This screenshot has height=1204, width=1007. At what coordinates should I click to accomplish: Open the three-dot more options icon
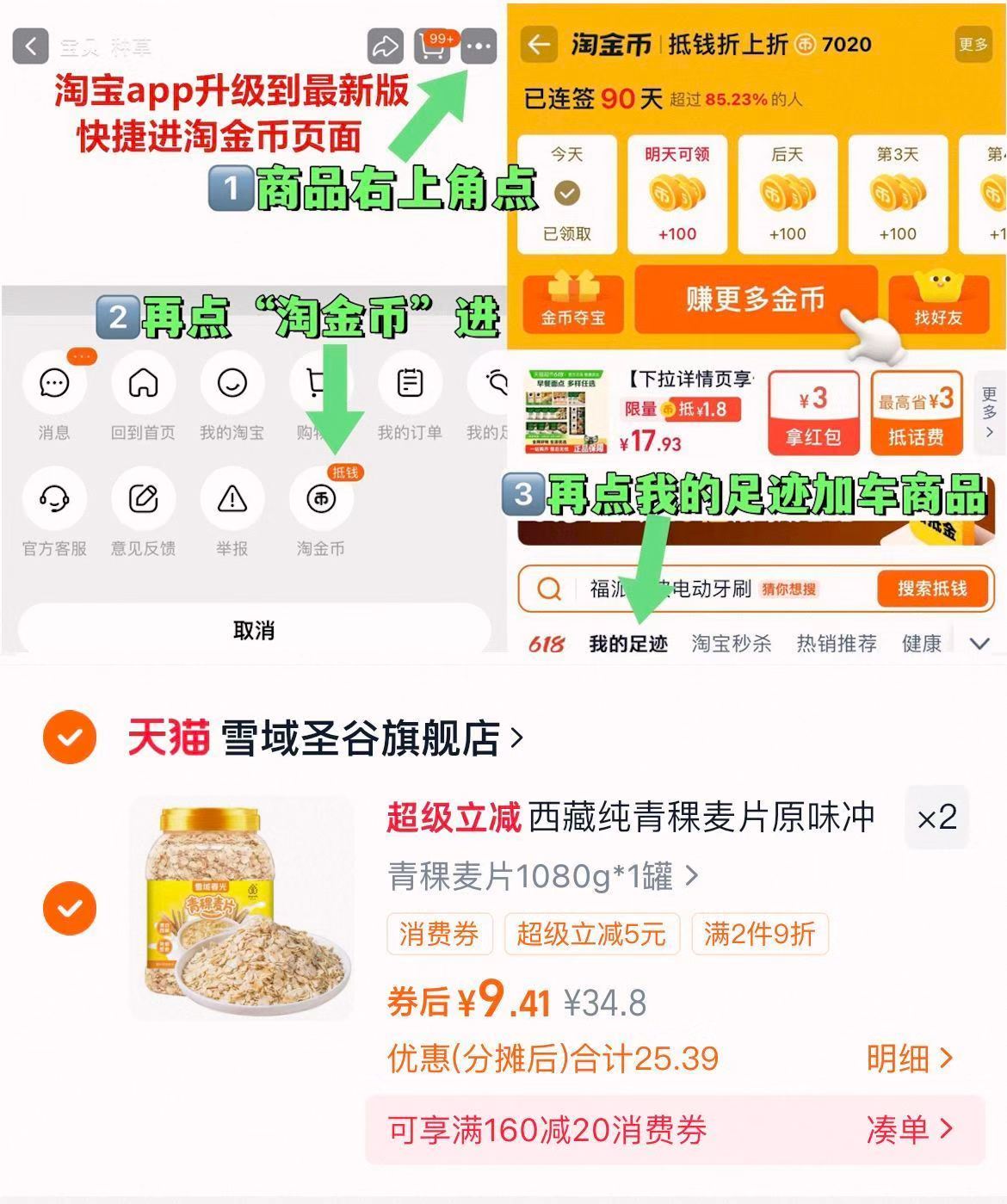point(479,47)
